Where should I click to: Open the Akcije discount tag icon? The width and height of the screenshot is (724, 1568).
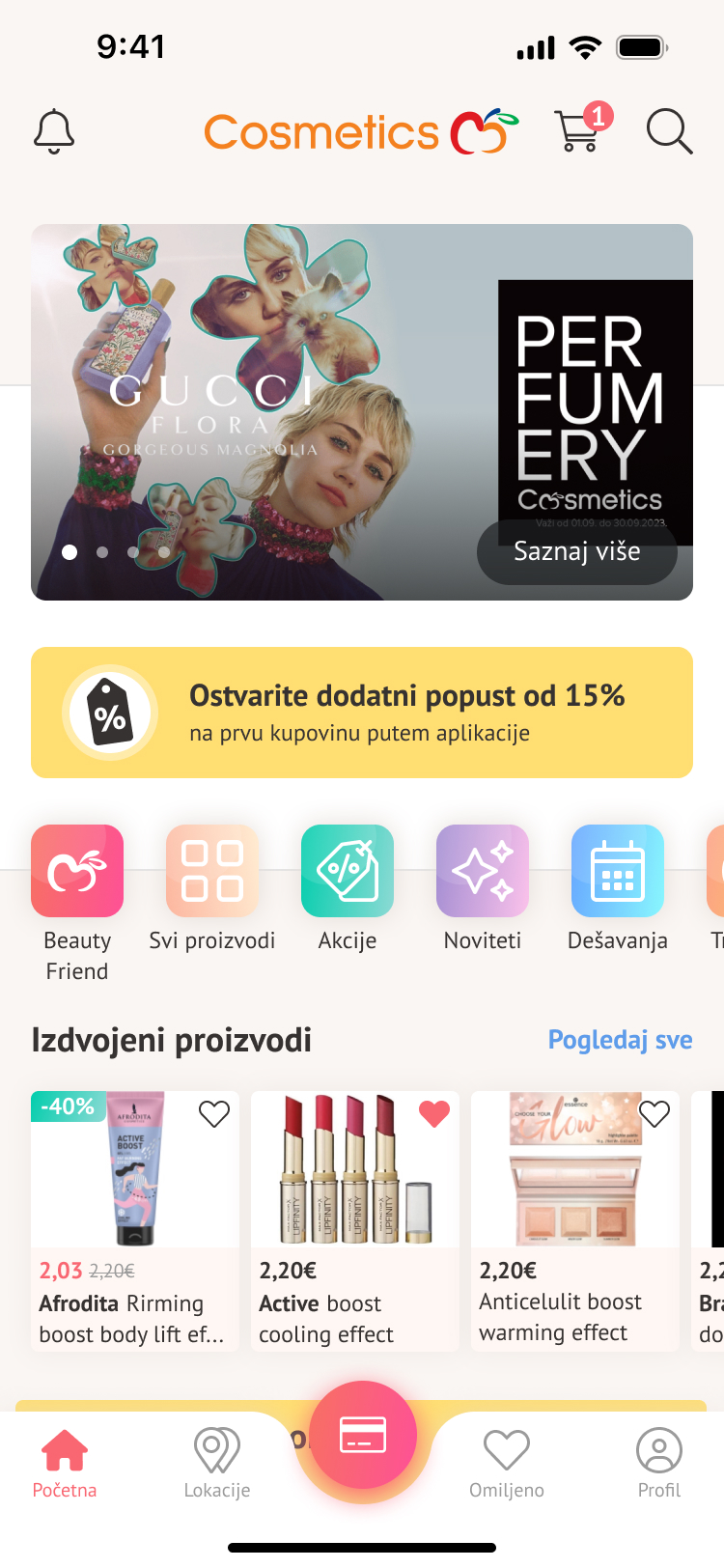tap(348, 871)
